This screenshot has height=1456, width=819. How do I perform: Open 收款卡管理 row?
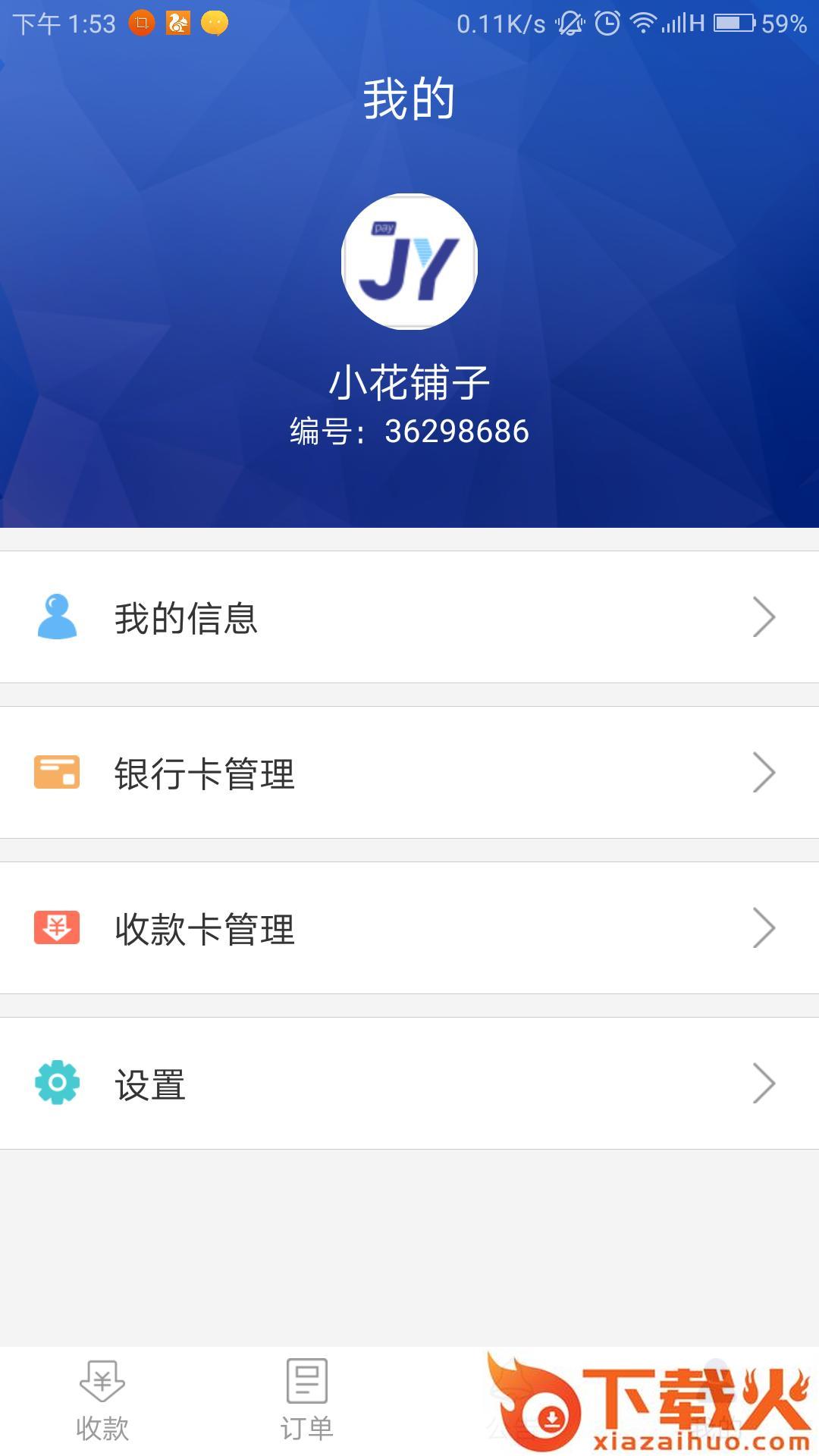click(x=409, y=928)
